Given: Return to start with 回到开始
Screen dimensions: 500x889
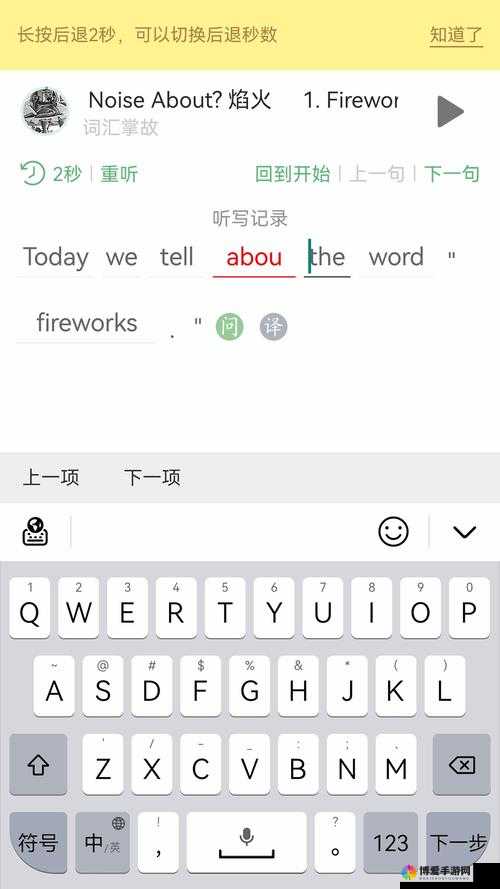Looking at the screenshot, I should coord(293,173).
